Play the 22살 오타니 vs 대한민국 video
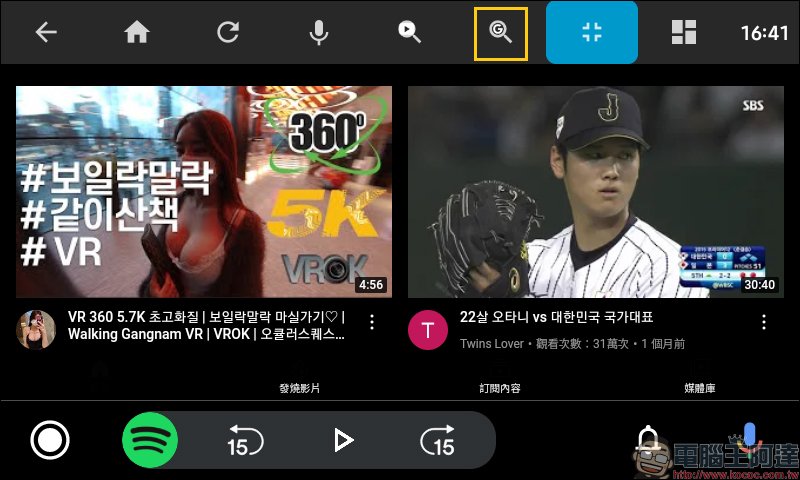The width and height of the screenshot is (800, 480). click(592, 191)
